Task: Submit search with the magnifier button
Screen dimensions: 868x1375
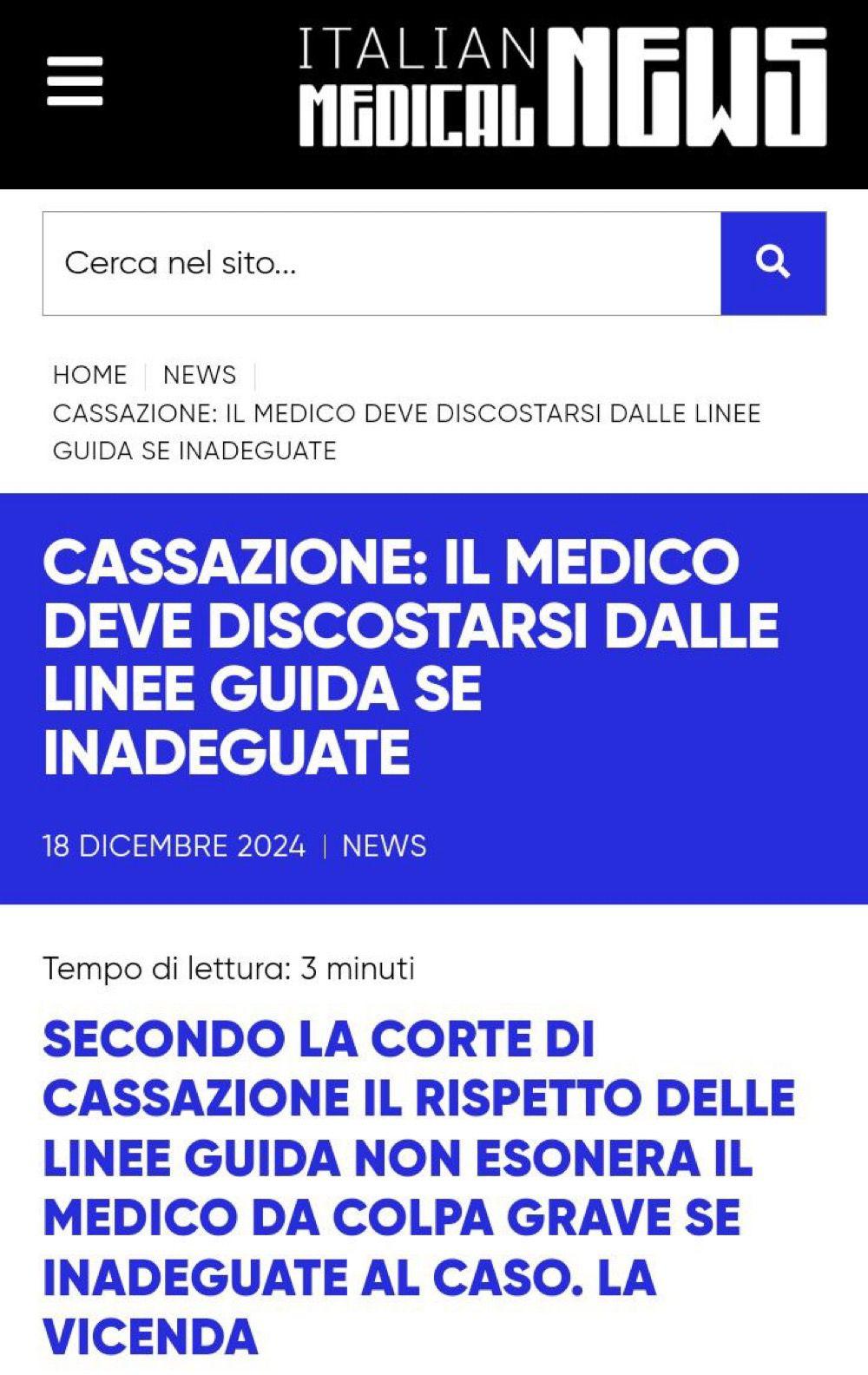Action: click(x=773, y=263)
